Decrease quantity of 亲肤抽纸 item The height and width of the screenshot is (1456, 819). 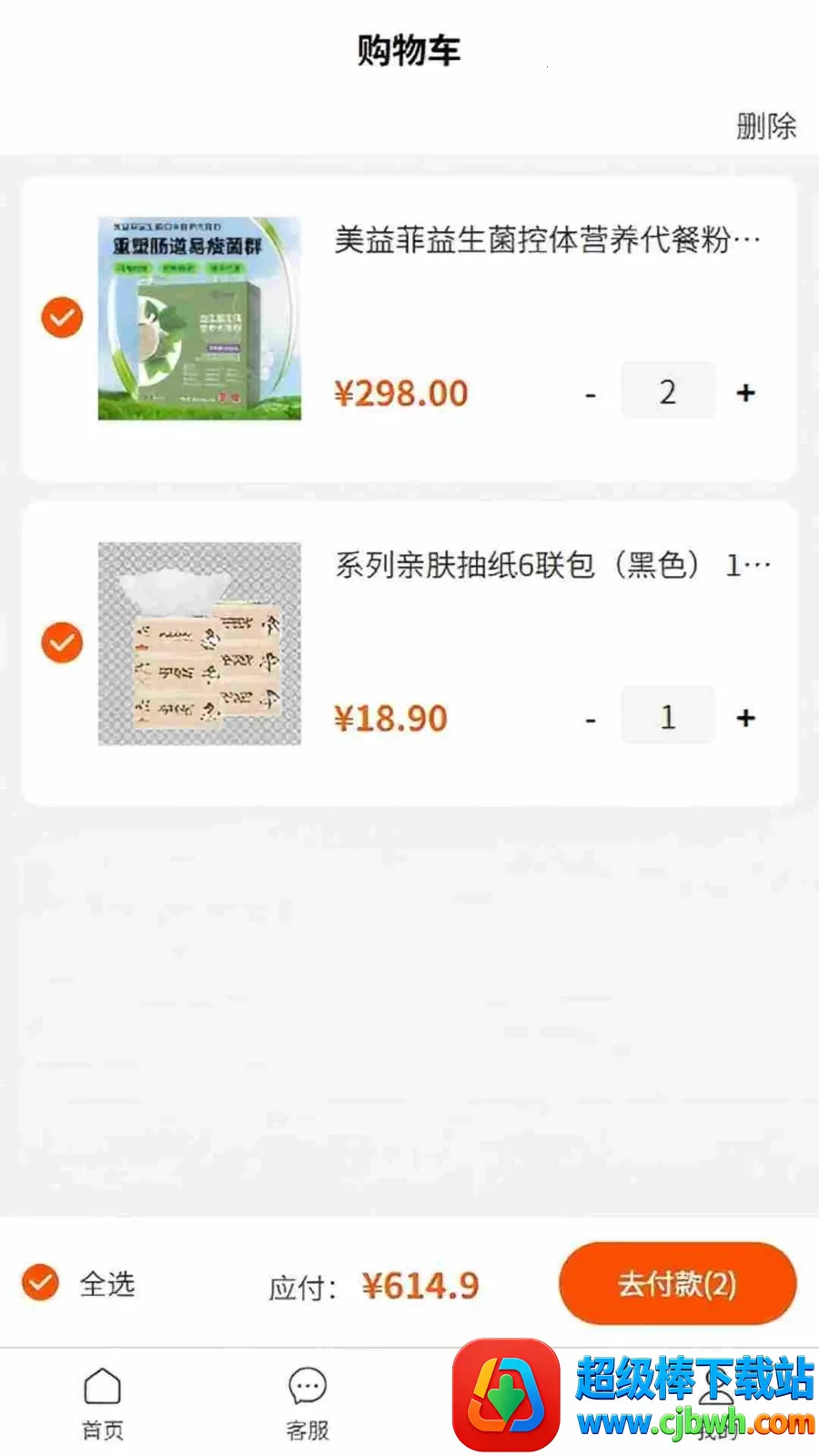591,719
